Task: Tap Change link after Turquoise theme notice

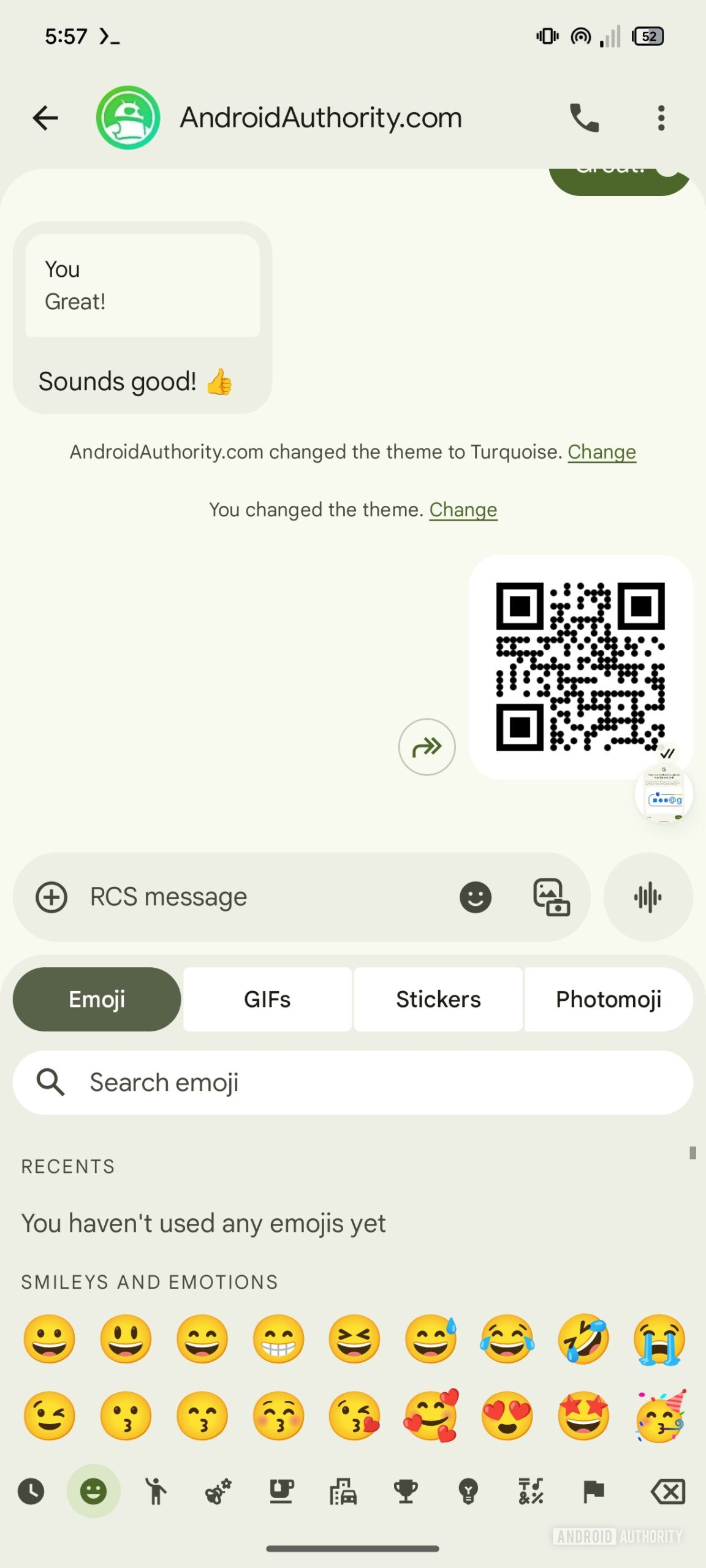Action: [x=601, y=452]
